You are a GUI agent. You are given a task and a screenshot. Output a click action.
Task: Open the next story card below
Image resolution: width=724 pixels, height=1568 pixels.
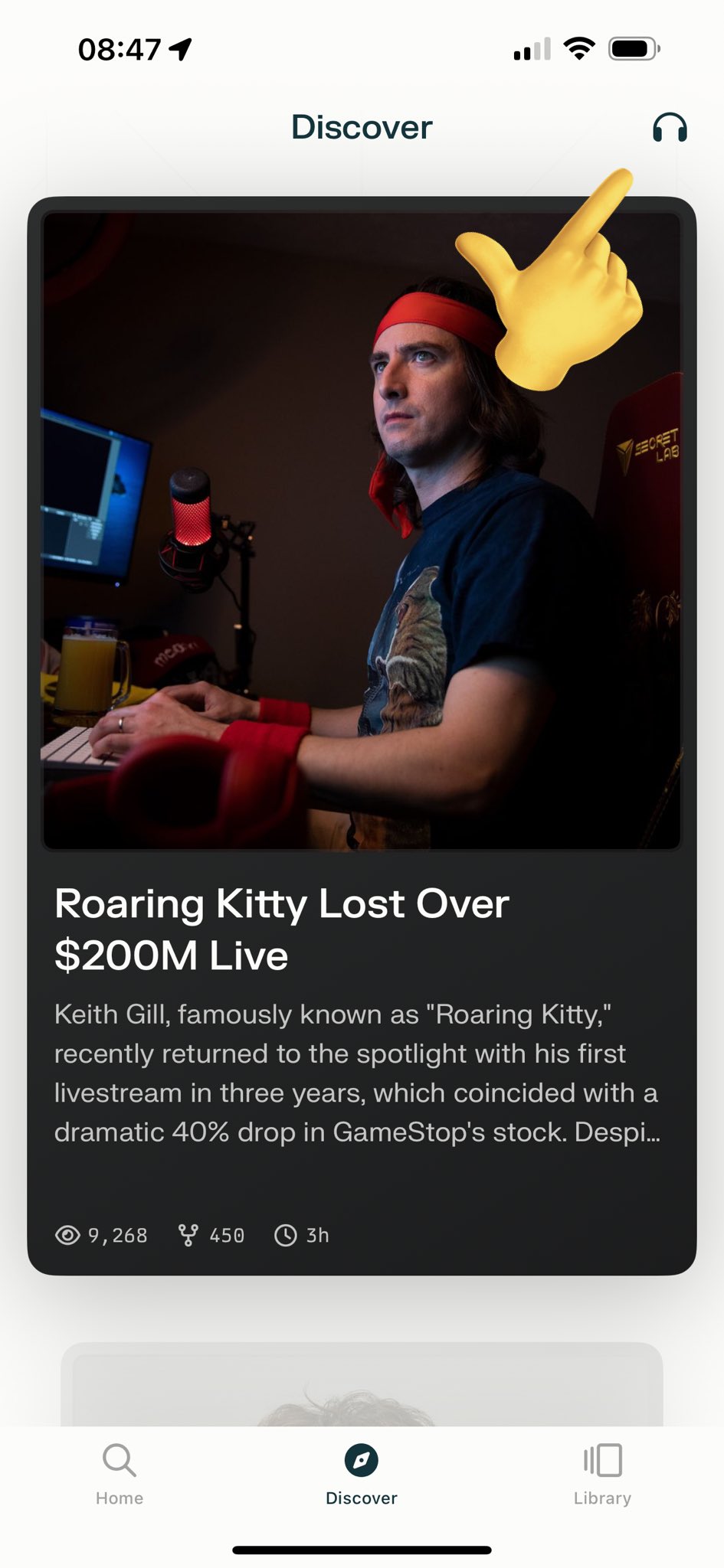362,1384
